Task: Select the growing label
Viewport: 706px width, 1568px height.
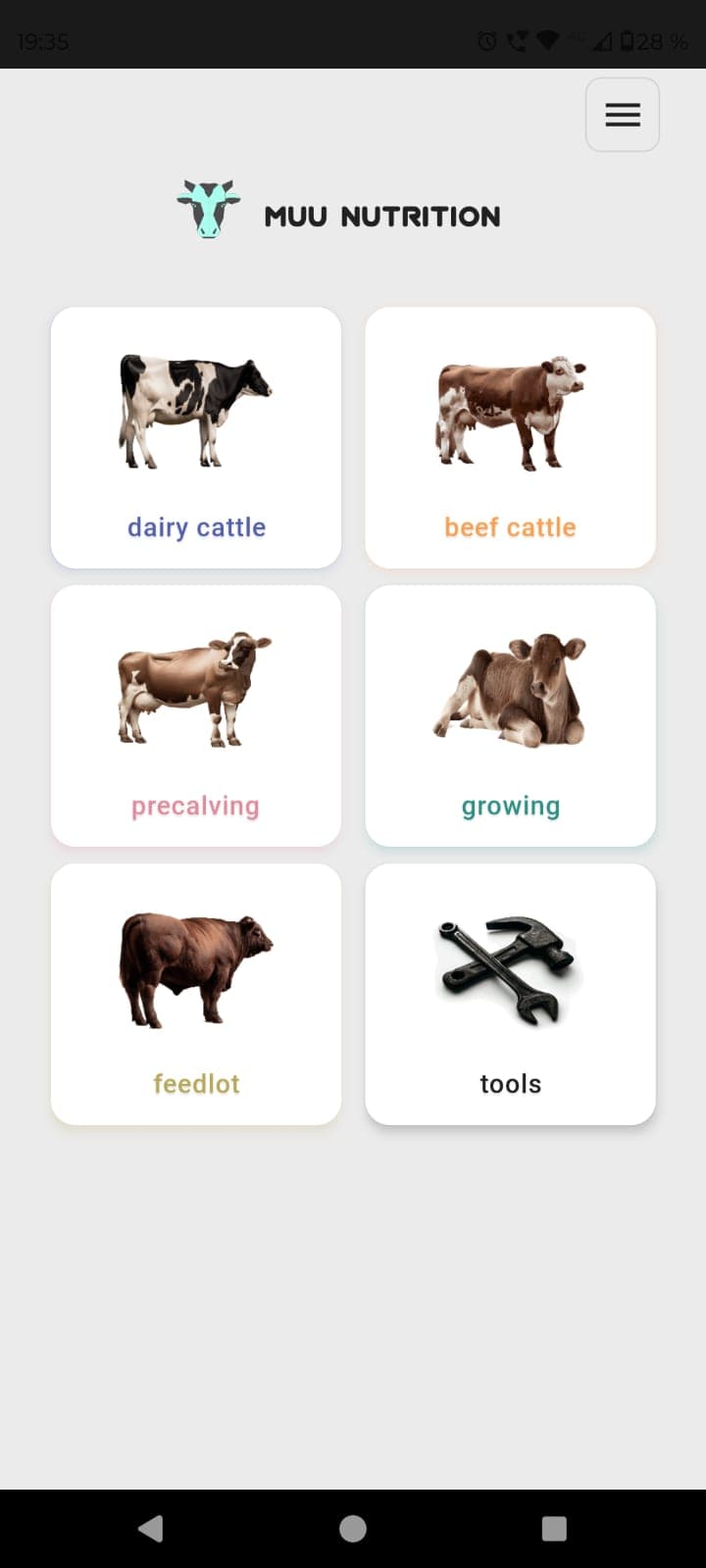Action: [x=510, y=806]
